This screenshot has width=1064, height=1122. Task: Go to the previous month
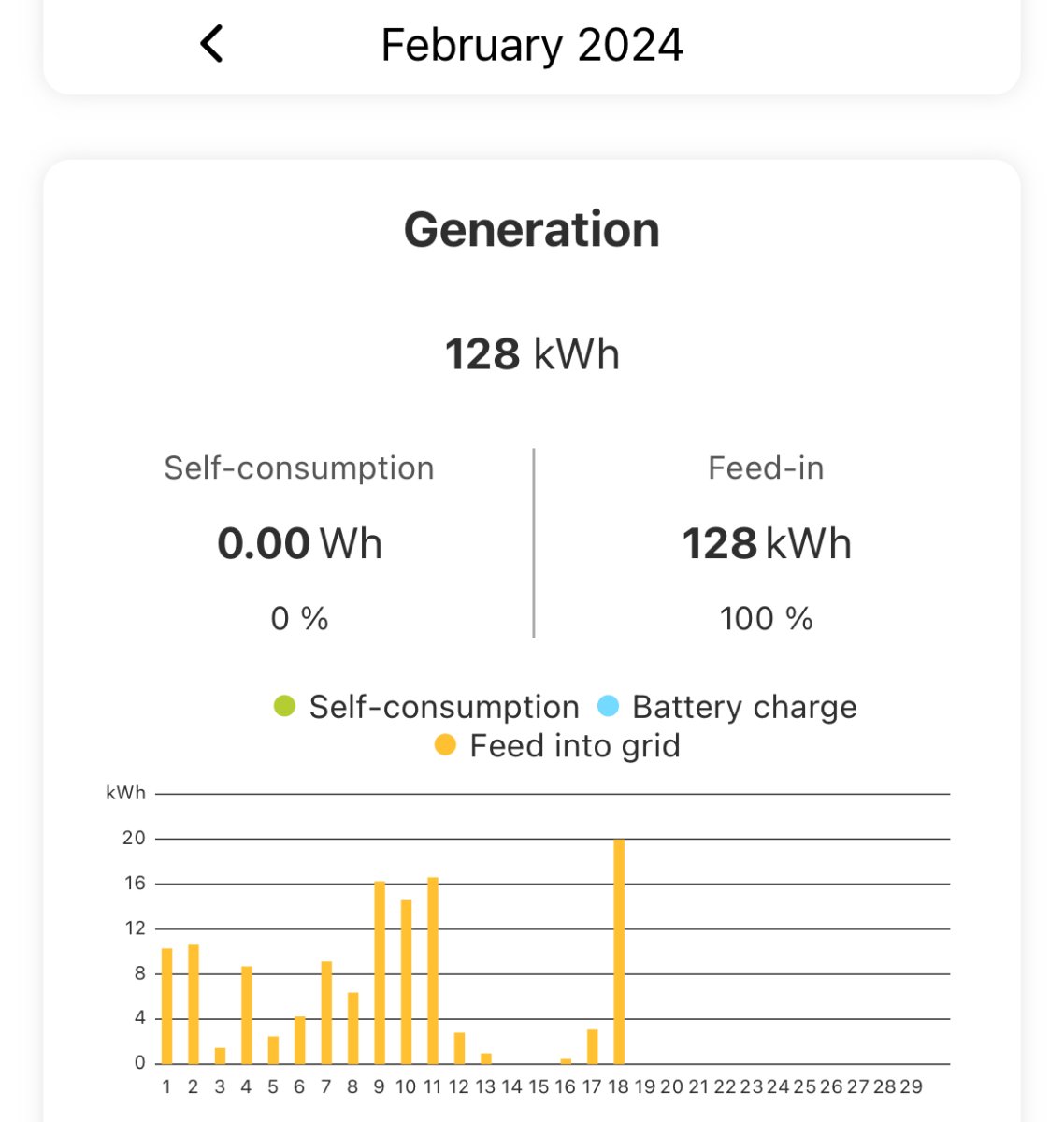click(212, 44)
